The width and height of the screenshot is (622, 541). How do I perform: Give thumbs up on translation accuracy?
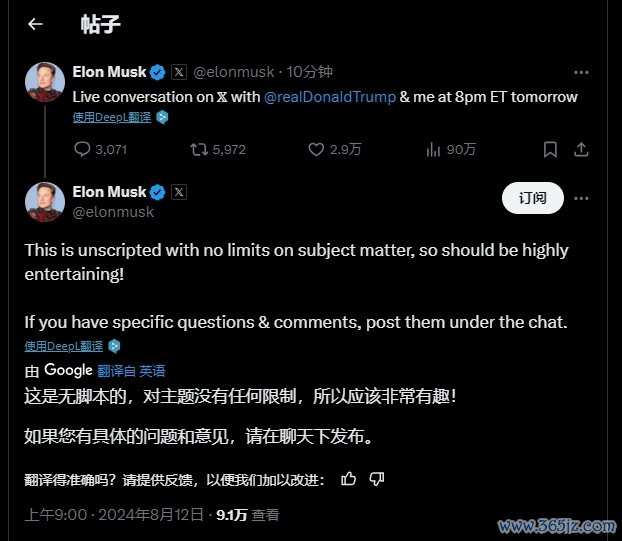(348, 479)
